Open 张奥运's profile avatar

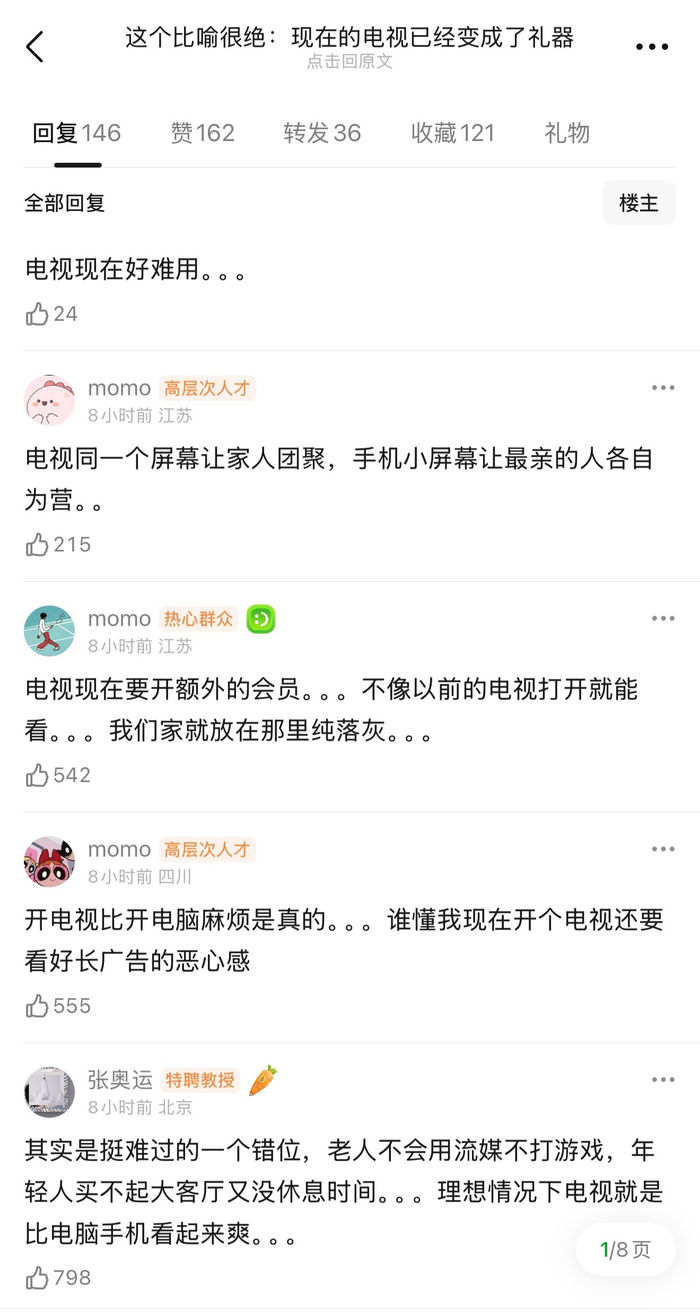pos(49,1092)
